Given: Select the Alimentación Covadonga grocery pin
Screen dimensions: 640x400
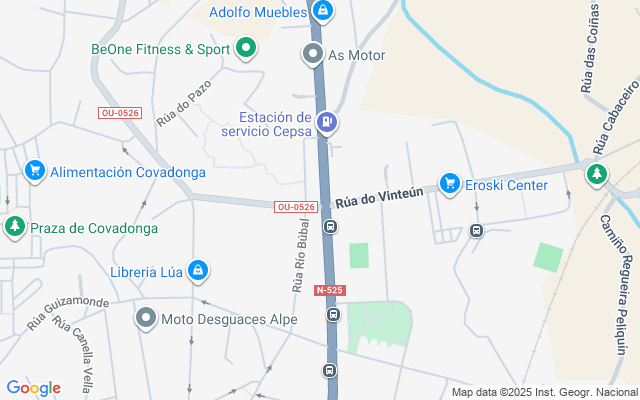Looking at the screenshot, I should [x=35, y=171].
